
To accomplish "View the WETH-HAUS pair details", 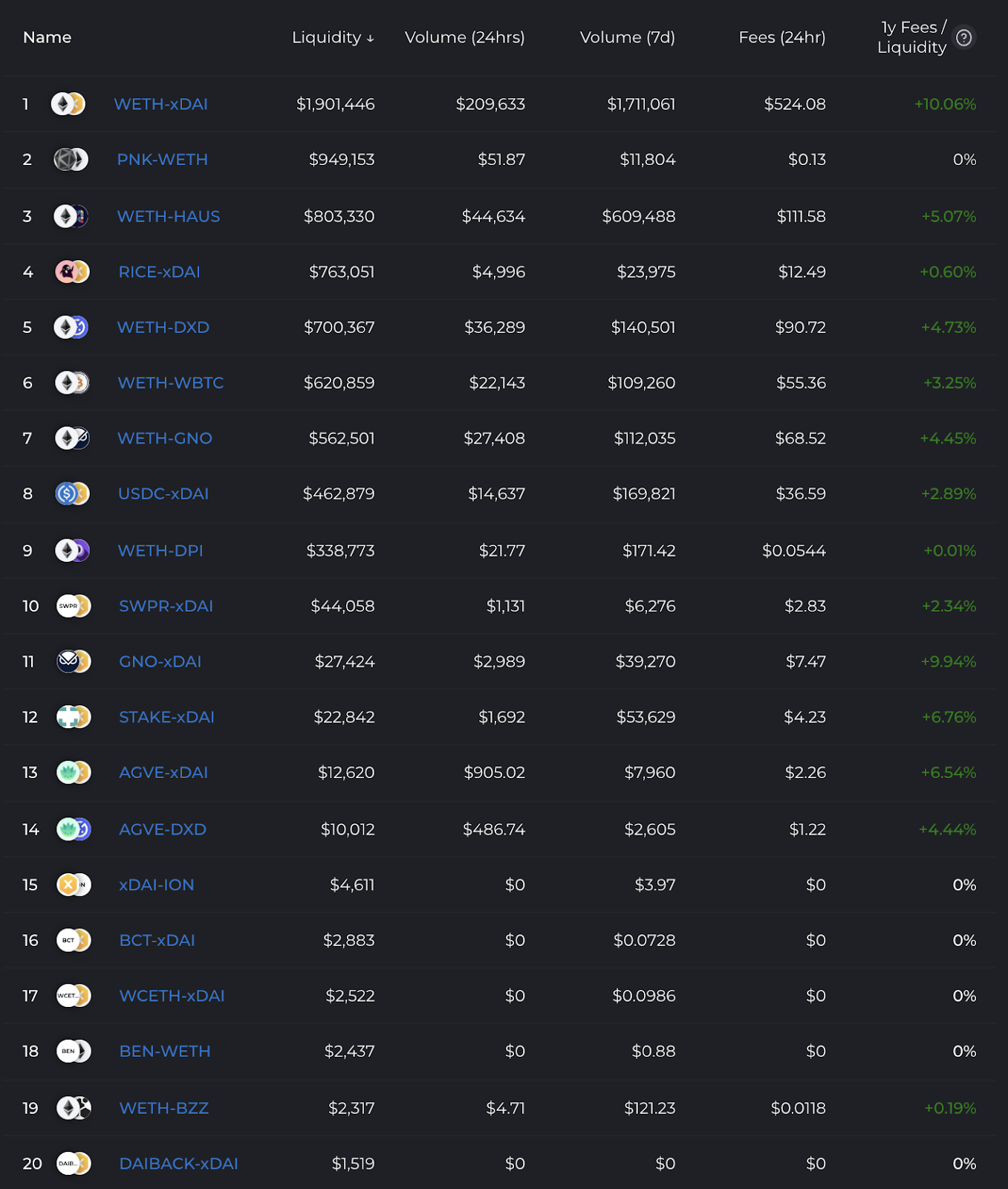I will click(168, 216).
